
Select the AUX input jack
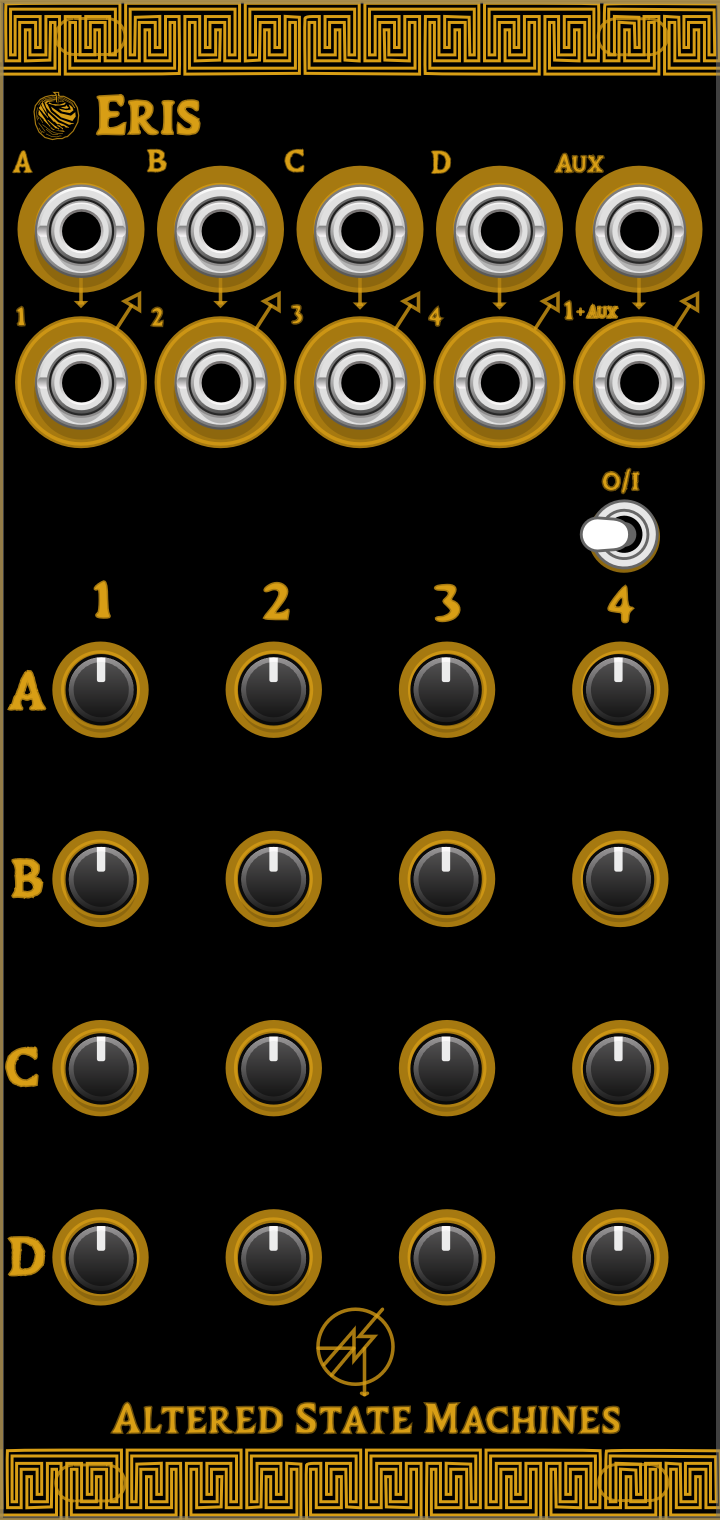tap(639, 230)
